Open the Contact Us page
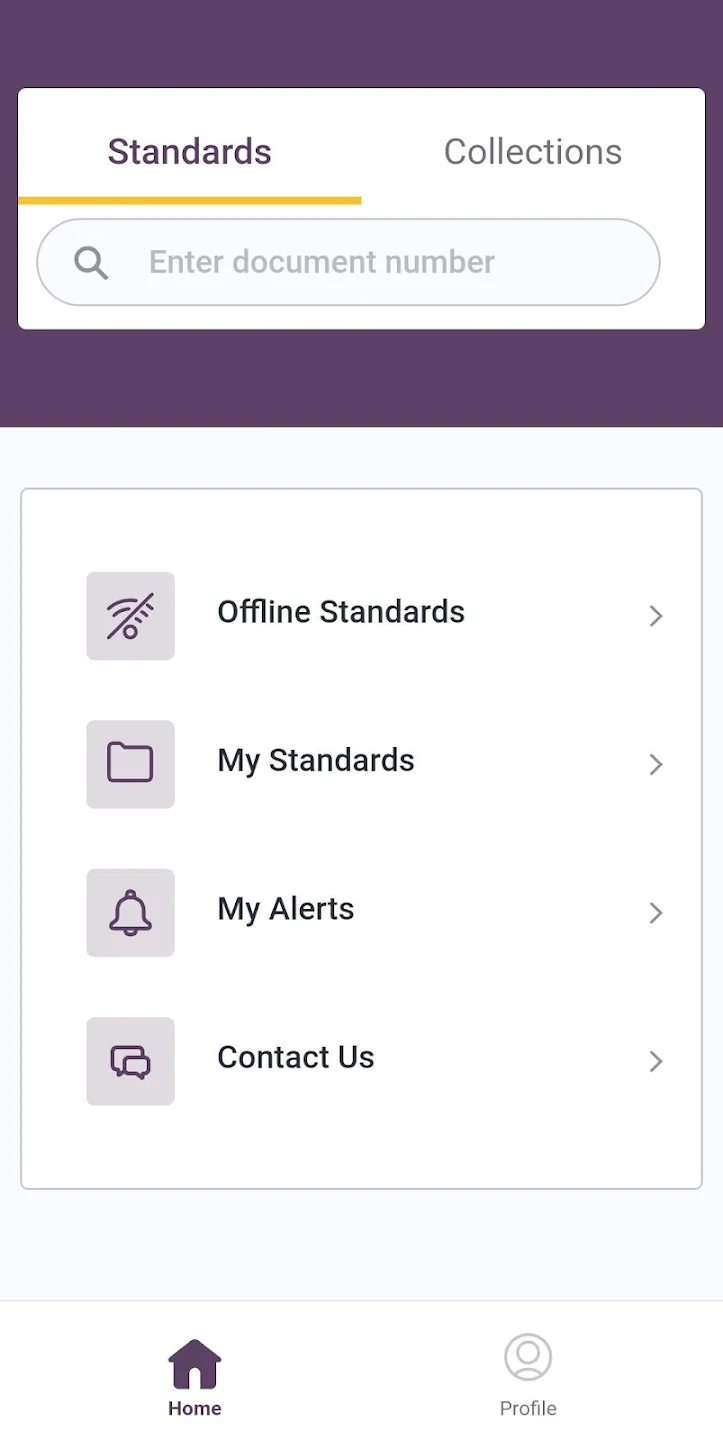The image size is (723, 1440). click(x=295, y=1057)
